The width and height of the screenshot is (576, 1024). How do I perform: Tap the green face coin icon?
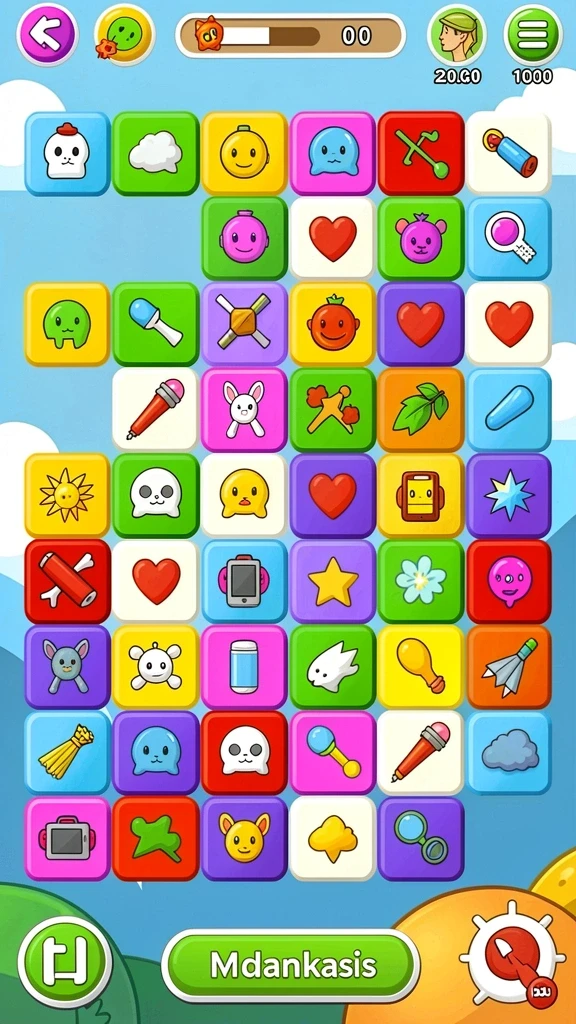click(124, 34)
